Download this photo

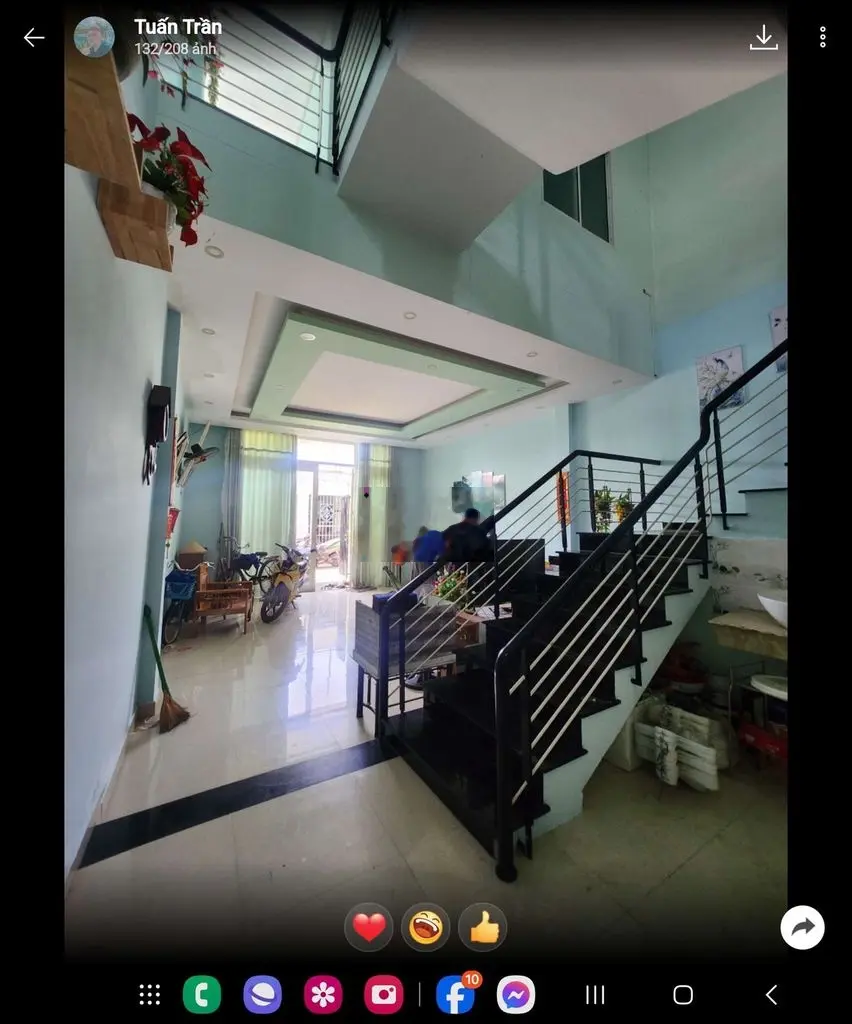[x=764, y=37]
